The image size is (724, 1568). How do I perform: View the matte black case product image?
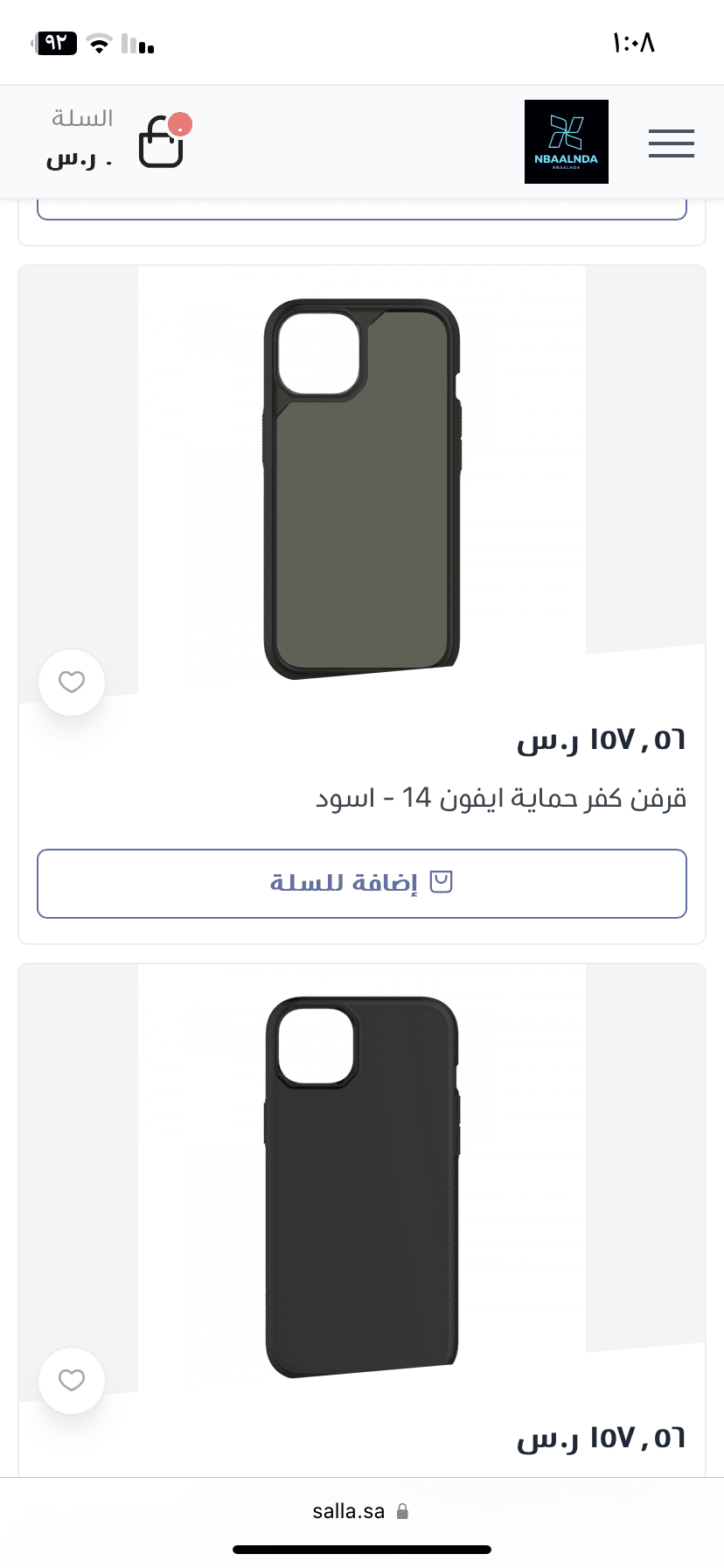pos(361,1186)
